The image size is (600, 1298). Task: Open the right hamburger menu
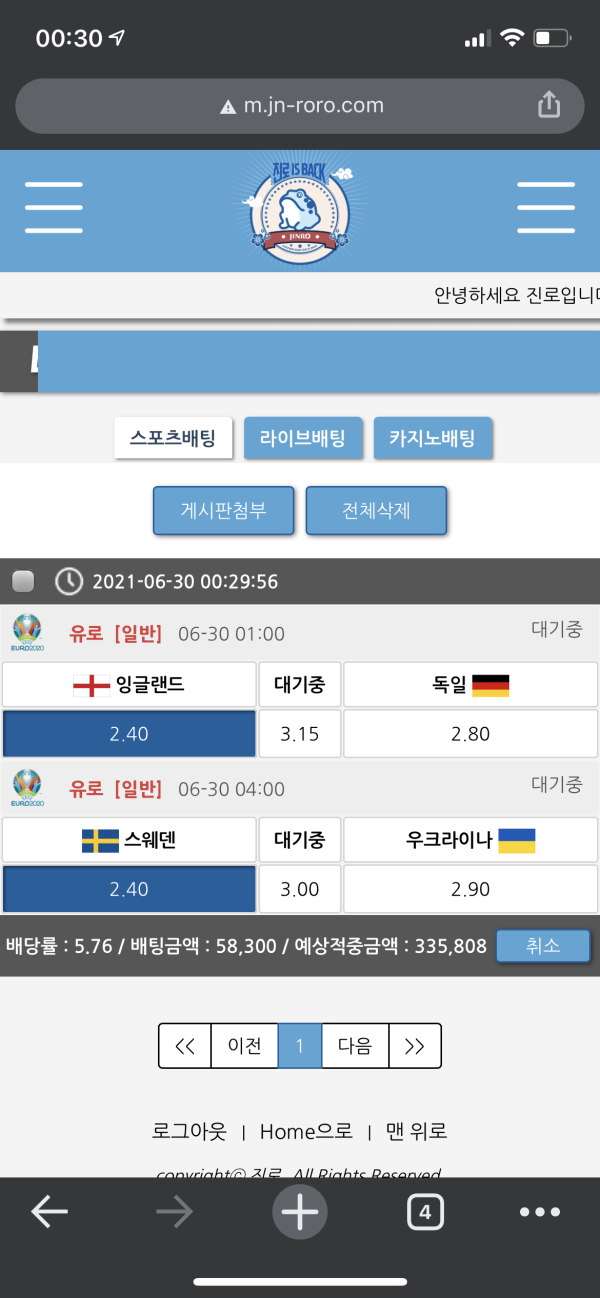(545, 208)
